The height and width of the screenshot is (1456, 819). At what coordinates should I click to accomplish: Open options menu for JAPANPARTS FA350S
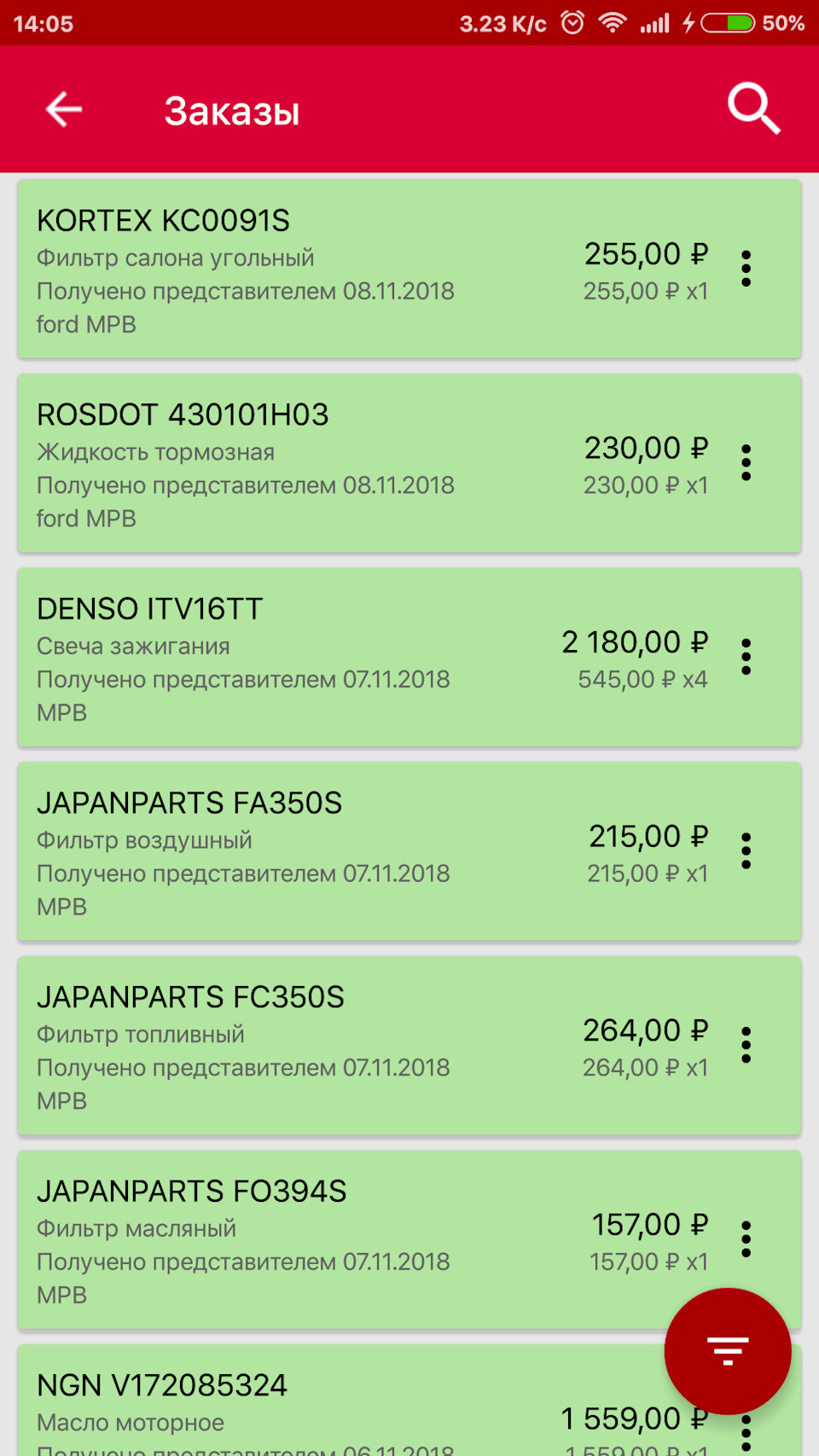pyautogui.click(x=746, y=851)
